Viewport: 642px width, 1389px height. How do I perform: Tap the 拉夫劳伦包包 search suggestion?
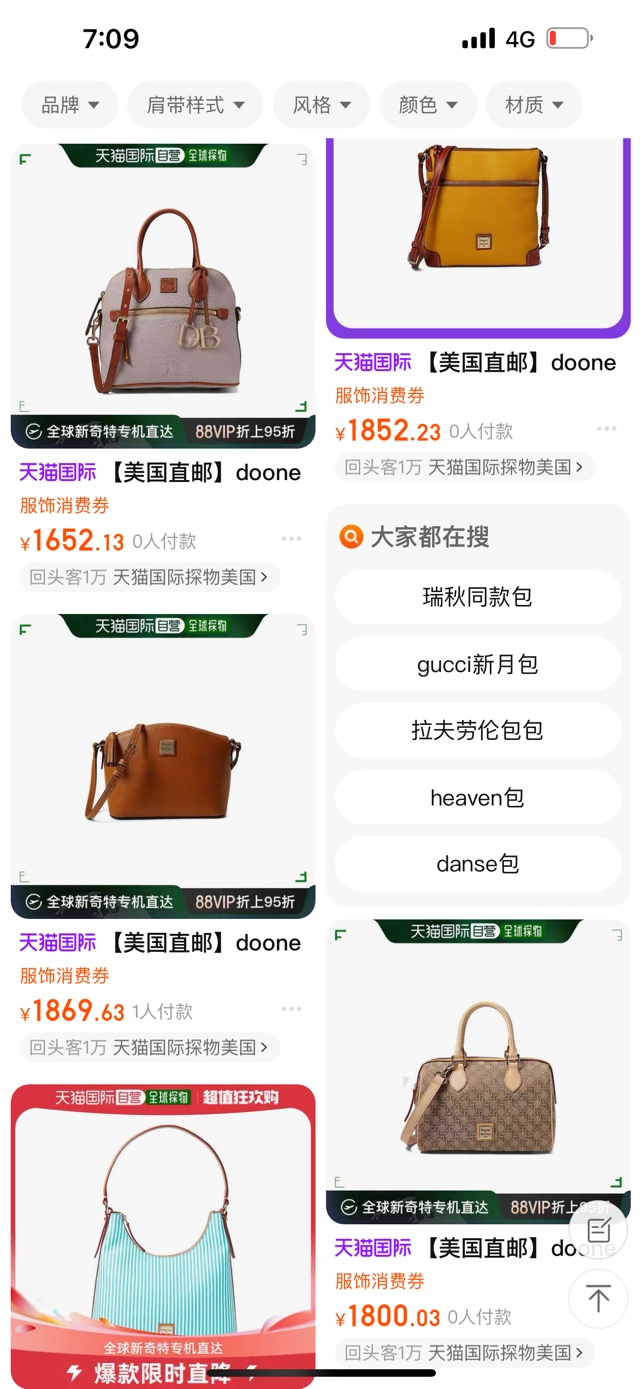478,731
